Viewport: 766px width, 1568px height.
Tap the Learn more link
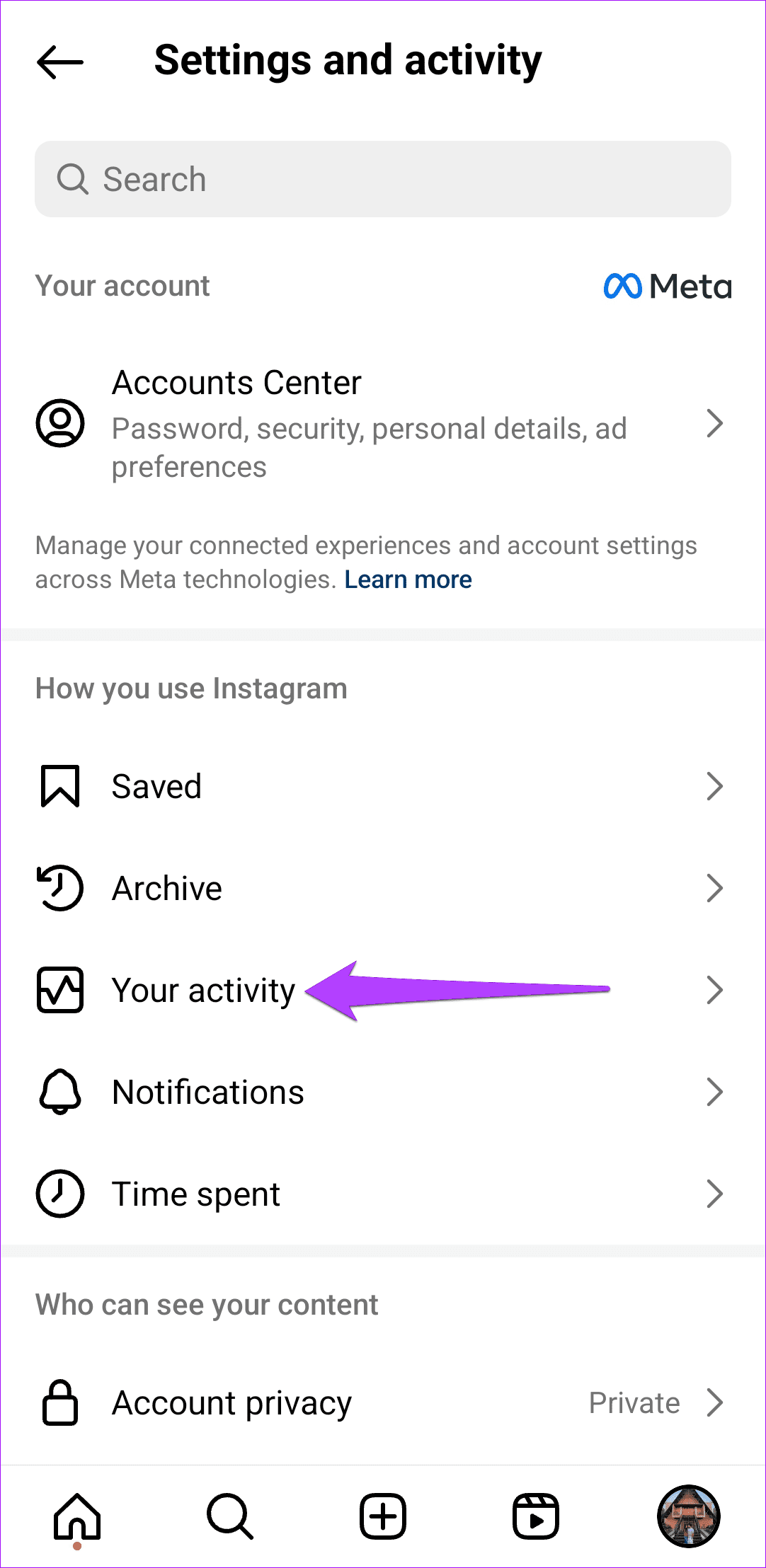click(x=408, y=580)
